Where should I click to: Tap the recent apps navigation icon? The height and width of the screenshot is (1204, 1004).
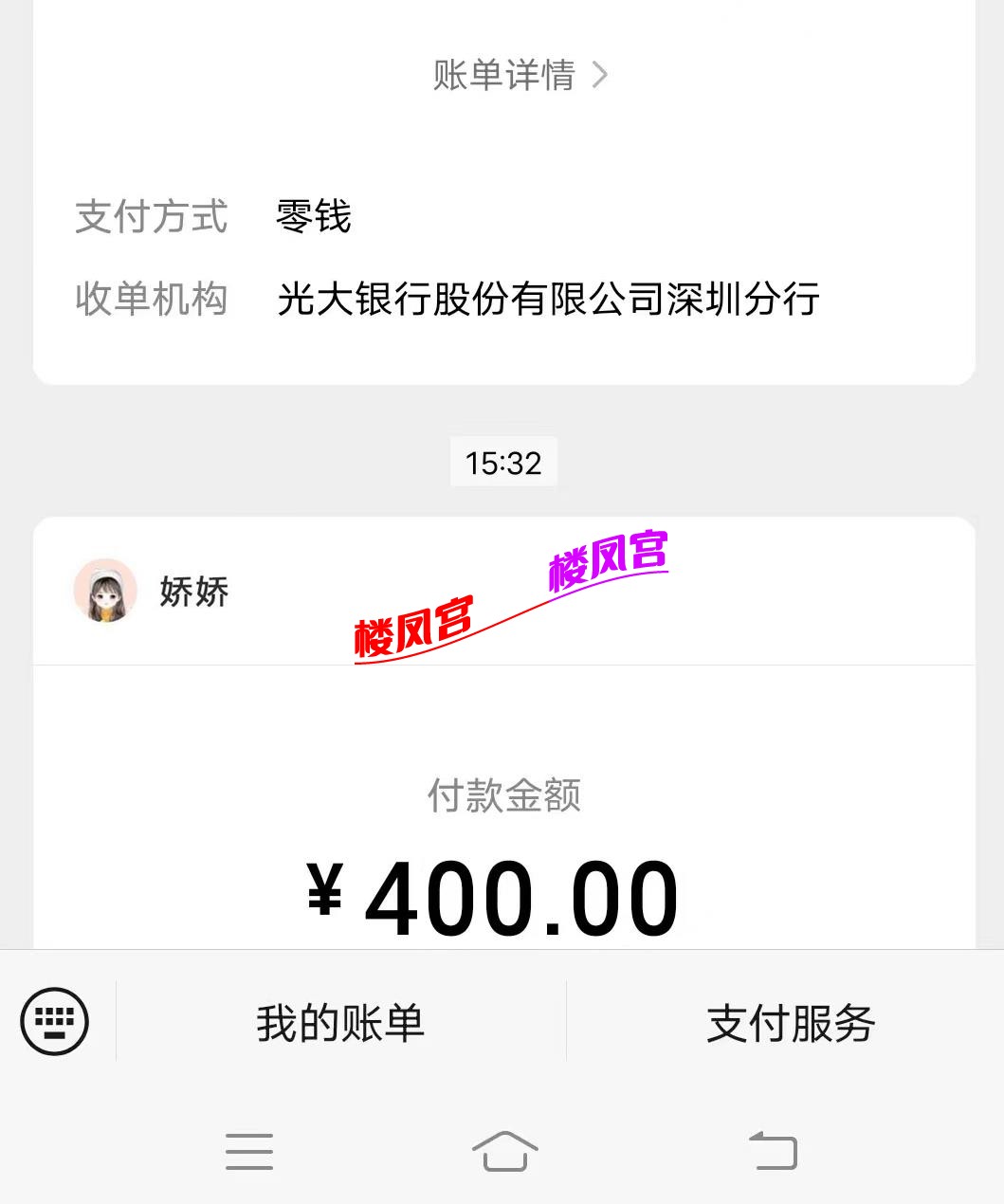[248, 1152]
